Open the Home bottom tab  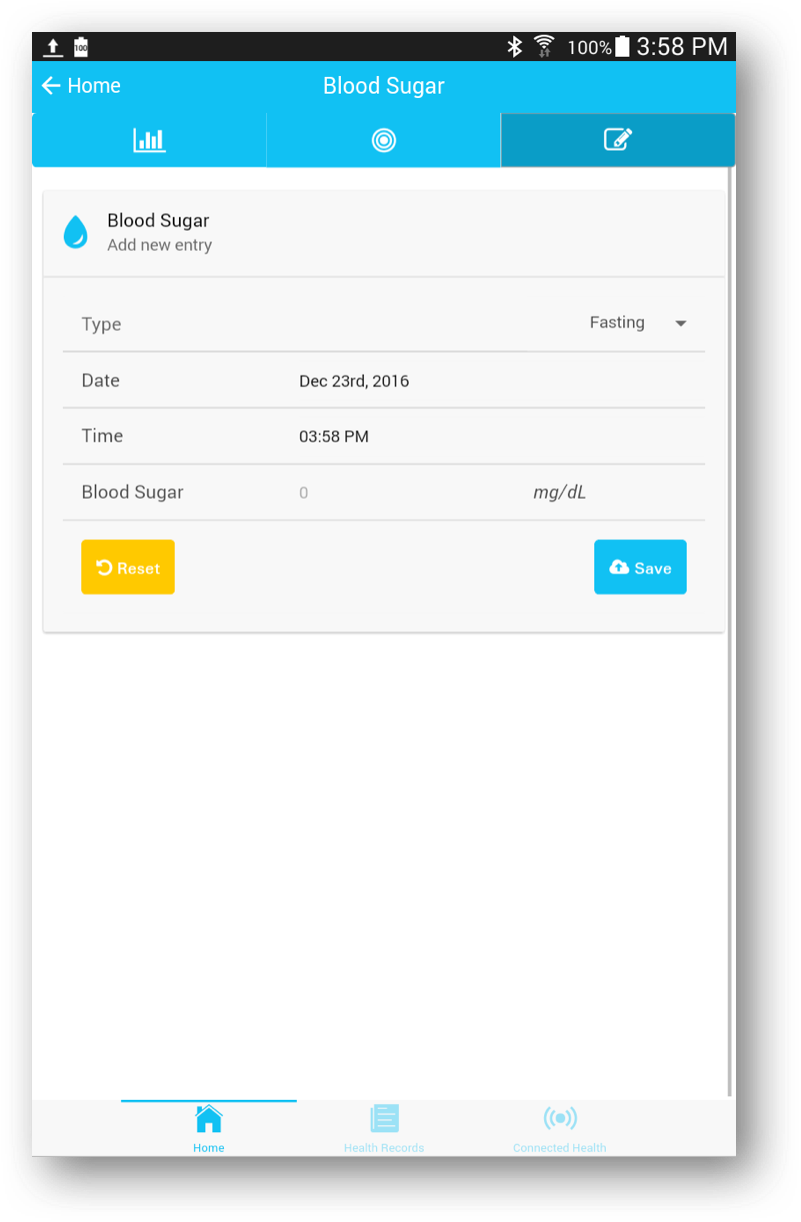(x=209, y=1128)
